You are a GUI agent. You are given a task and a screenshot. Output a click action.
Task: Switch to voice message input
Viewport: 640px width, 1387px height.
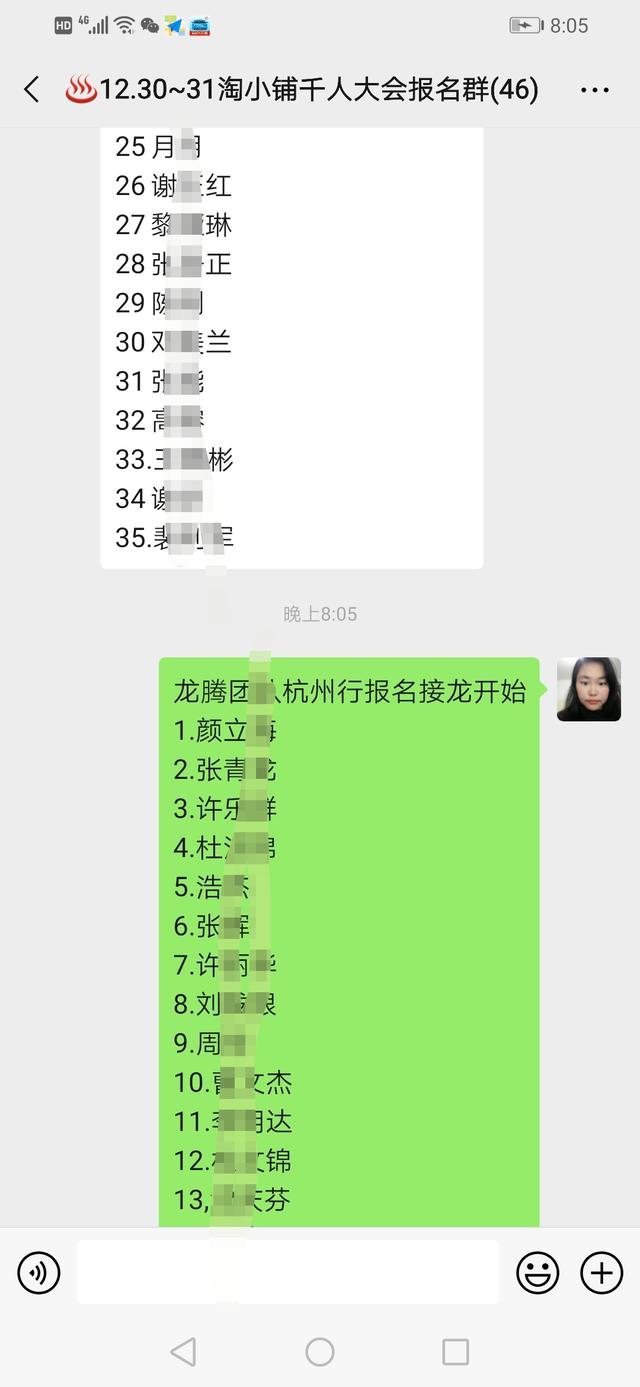tap(39, 1273)
